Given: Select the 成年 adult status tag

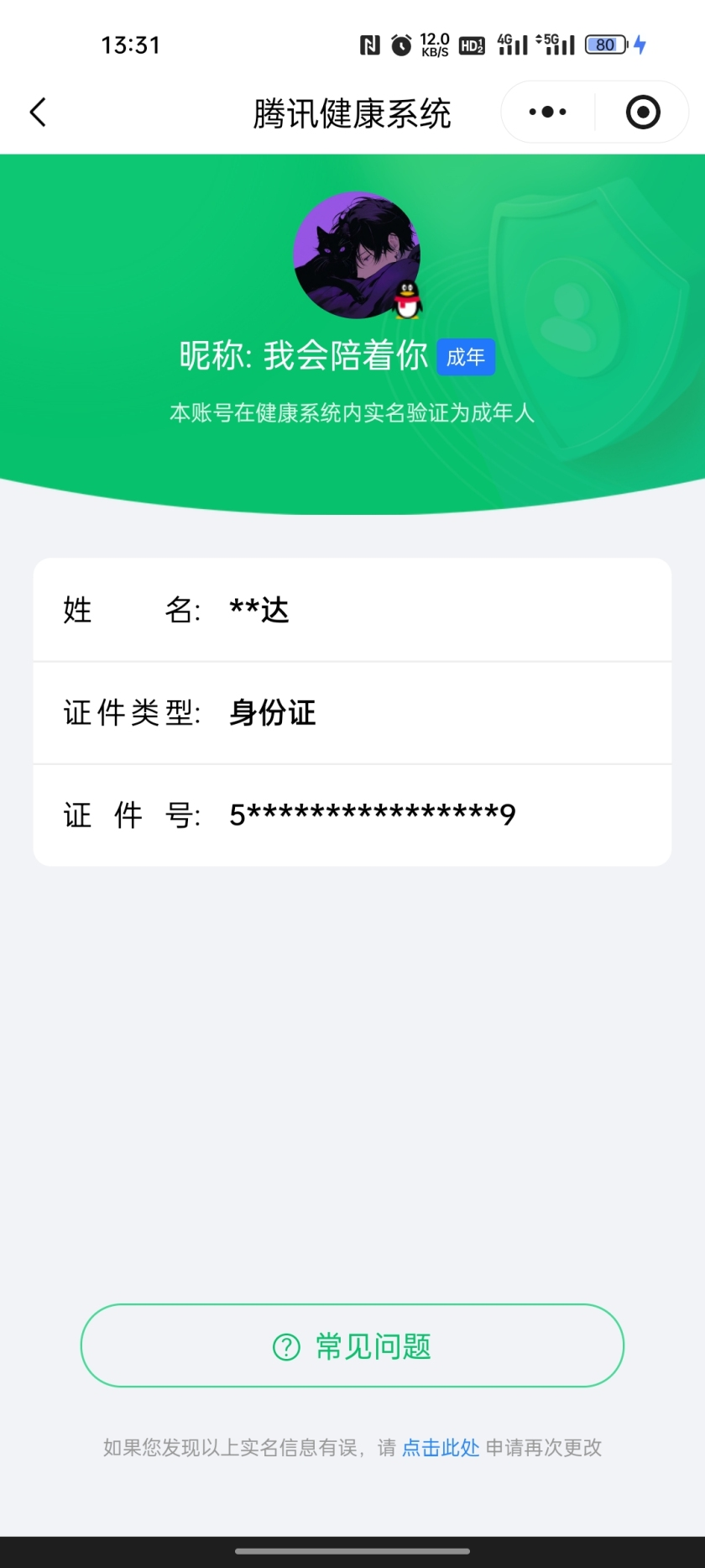Looking at the screenshot, I should (467, 356).
